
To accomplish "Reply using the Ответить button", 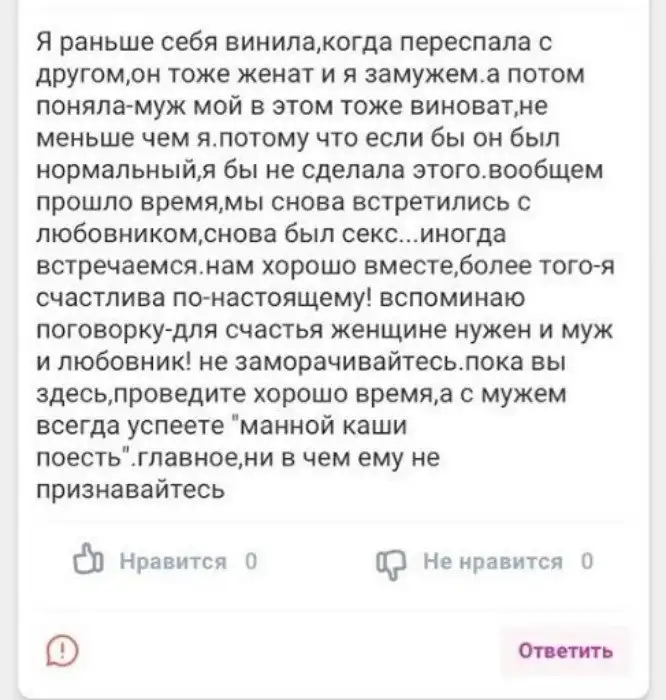I will [x=566, y=650].
